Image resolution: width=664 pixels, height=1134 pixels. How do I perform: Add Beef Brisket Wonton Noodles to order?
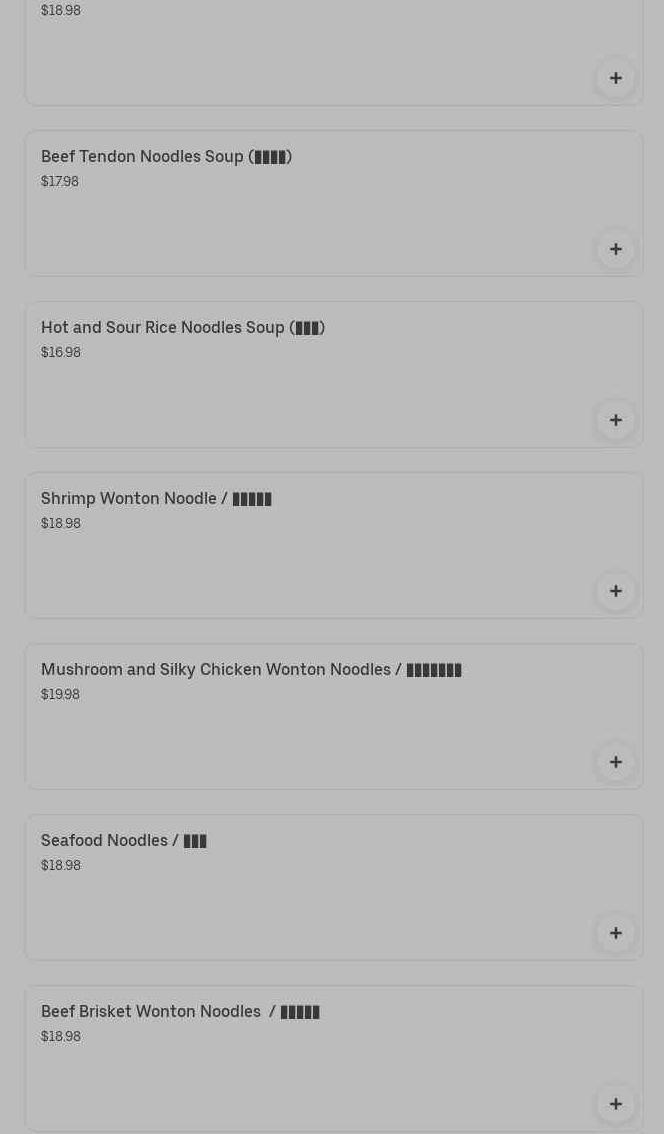tap(615, 1104)
